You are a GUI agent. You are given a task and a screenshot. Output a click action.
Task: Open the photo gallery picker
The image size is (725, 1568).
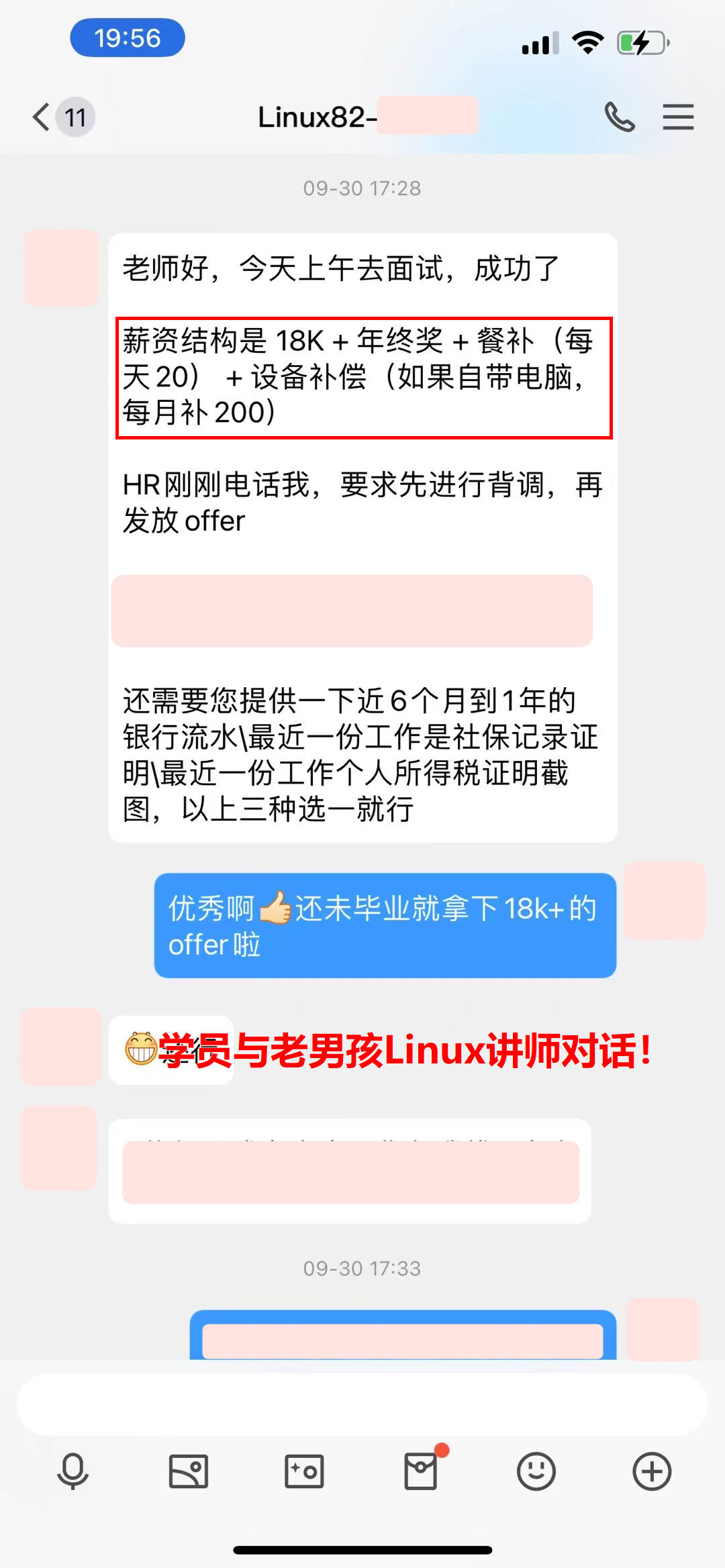pyautogui.click(x=189, y=1471)
